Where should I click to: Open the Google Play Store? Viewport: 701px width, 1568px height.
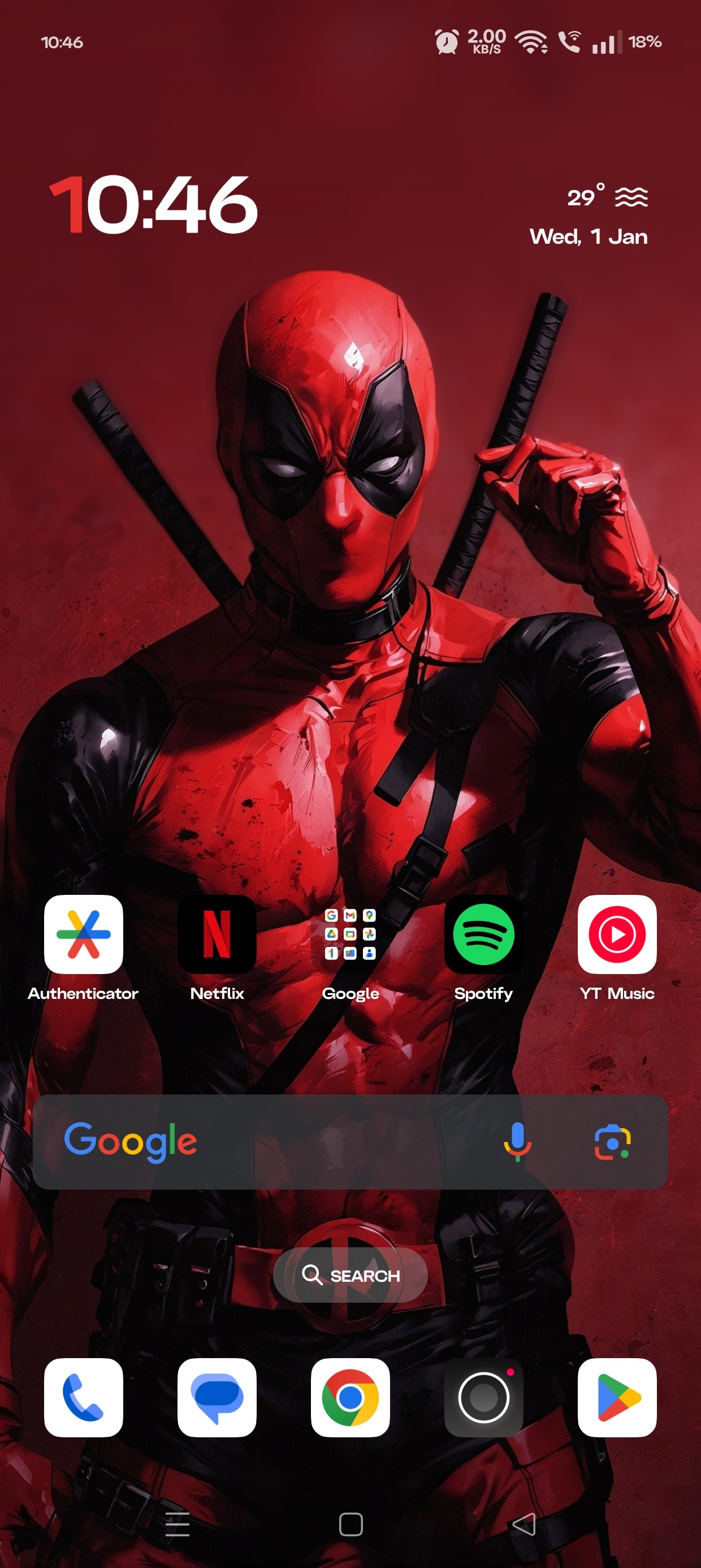point(616,1398)
